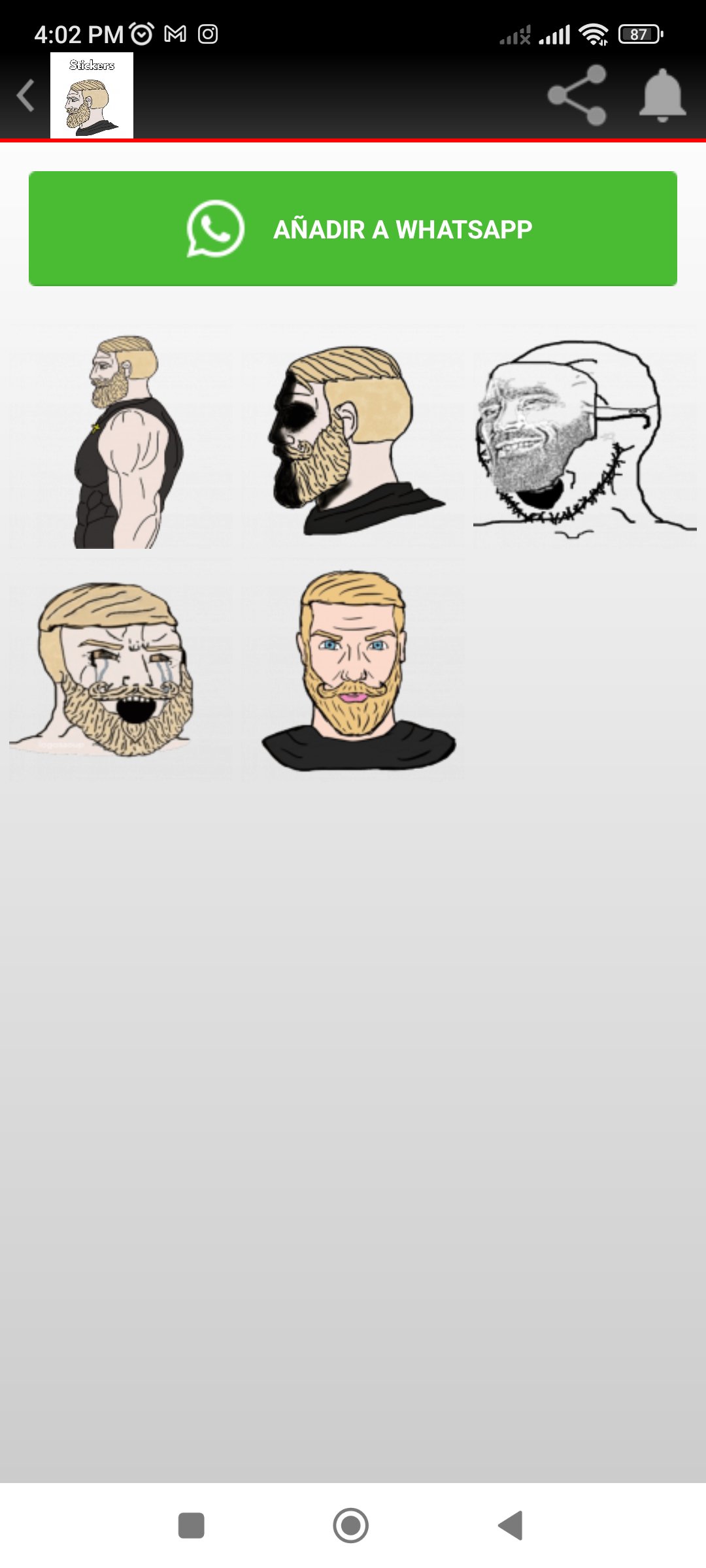
Task: Select the Chad wearing a mask sticker
Action: pos(585,444)
